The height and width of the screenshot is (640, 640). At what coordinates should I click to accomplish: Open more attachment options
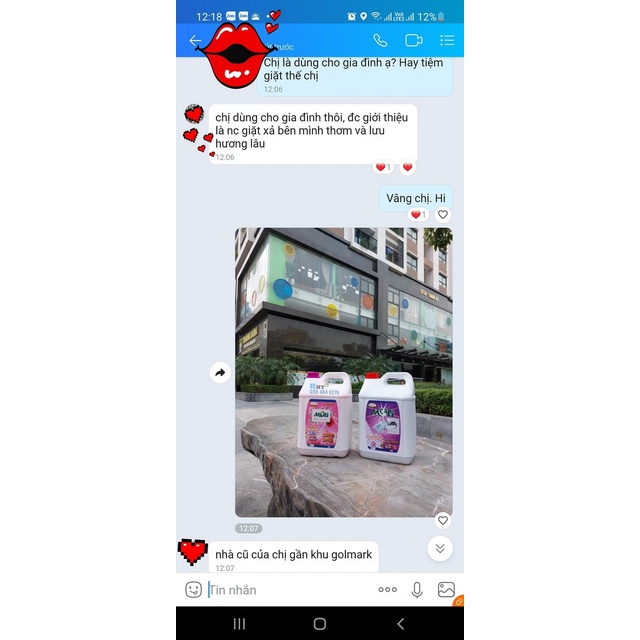pyautogui.click(x=388, y=589)
